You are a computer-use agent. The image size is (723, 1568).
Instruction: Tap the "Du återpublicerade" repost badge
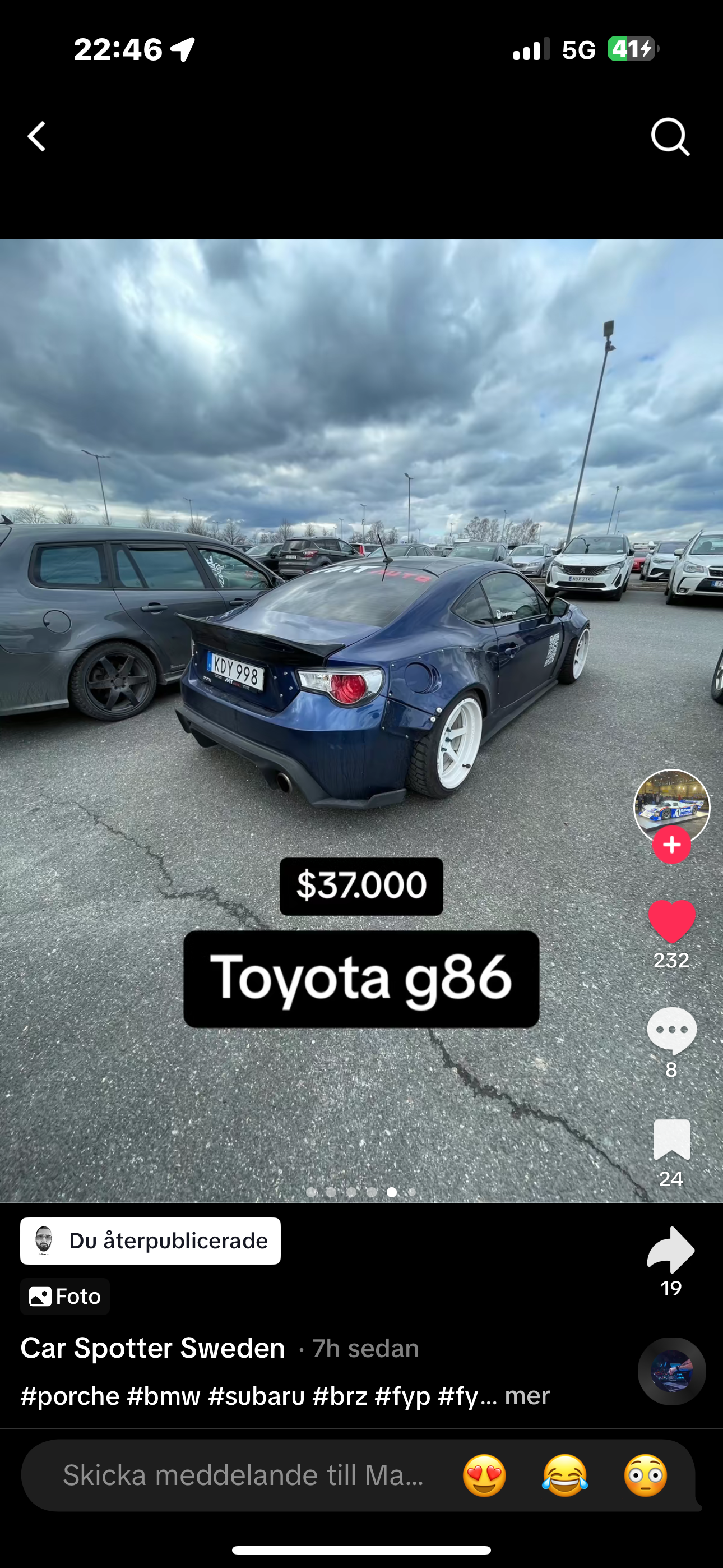(150, 1240)
